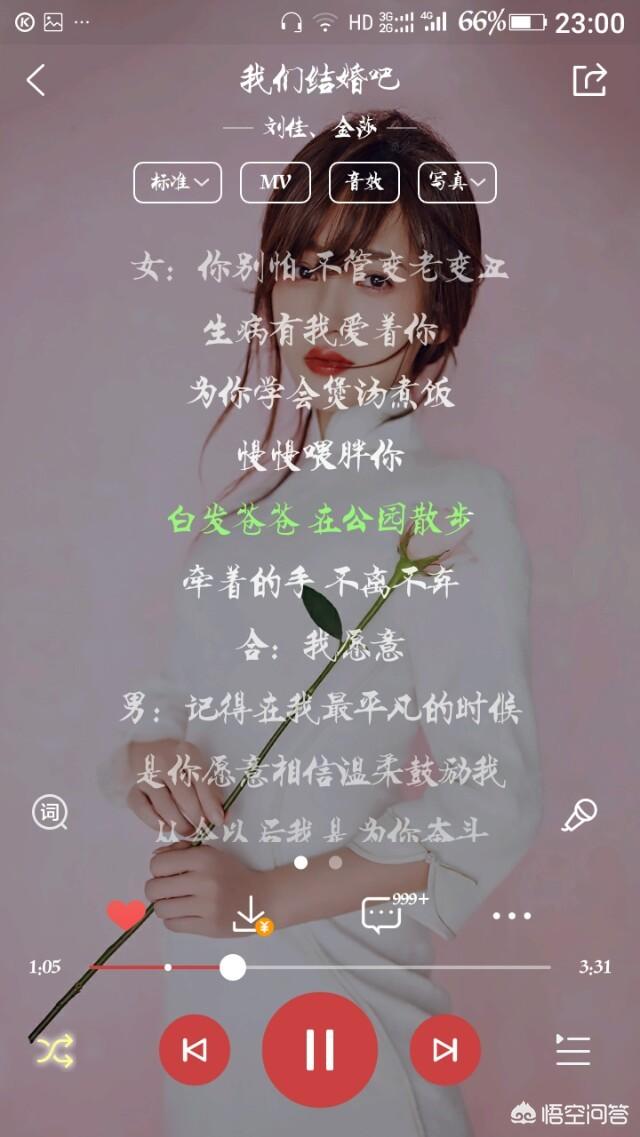
Task: Tap the 词 lyrics search icon
Action: click(x=50, y=813)
